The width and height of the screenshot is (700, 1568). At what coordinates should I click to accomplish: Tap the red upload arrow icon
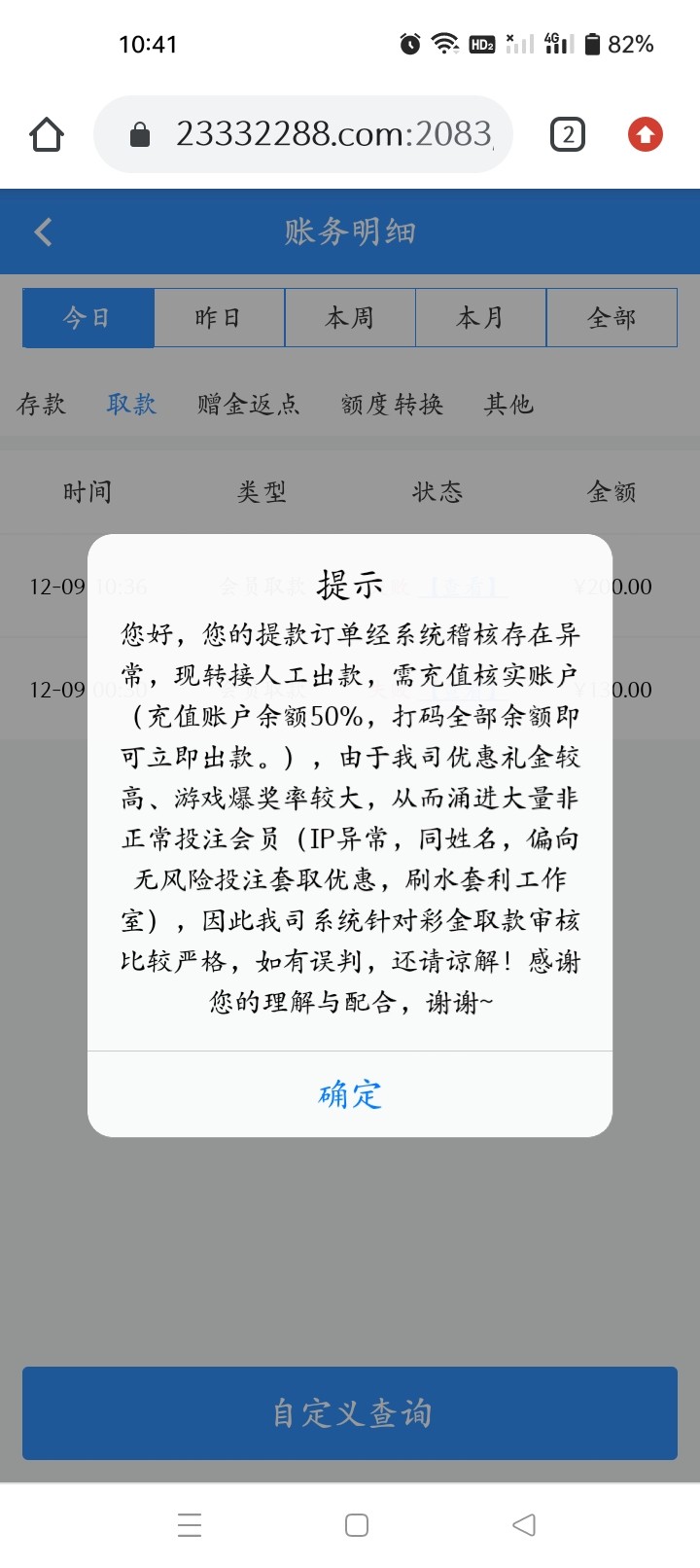pyautogui.click(x=646, y=134)
